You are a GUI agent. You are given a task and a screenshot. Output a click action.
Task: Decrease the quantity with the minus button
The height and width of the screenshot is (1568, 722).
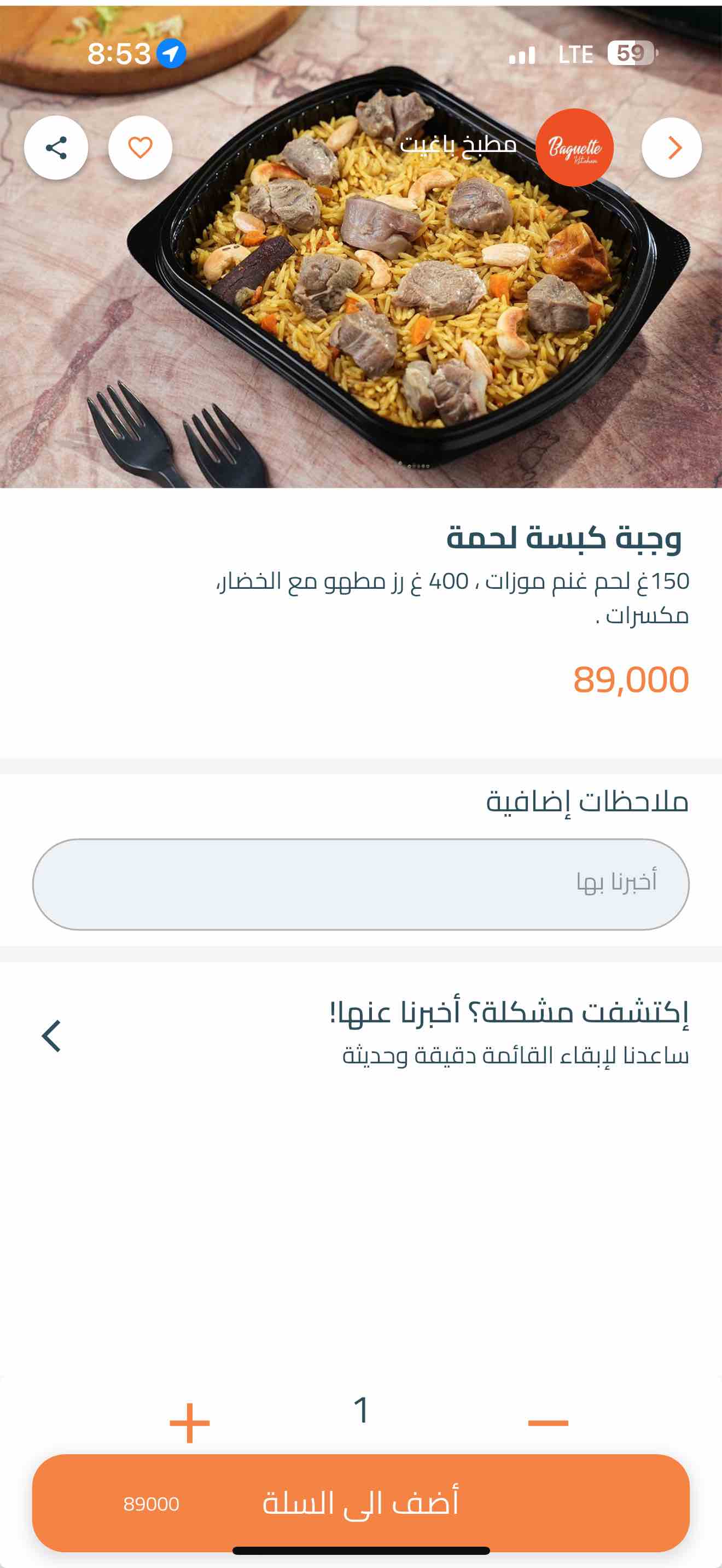(x=548, y=1423)
